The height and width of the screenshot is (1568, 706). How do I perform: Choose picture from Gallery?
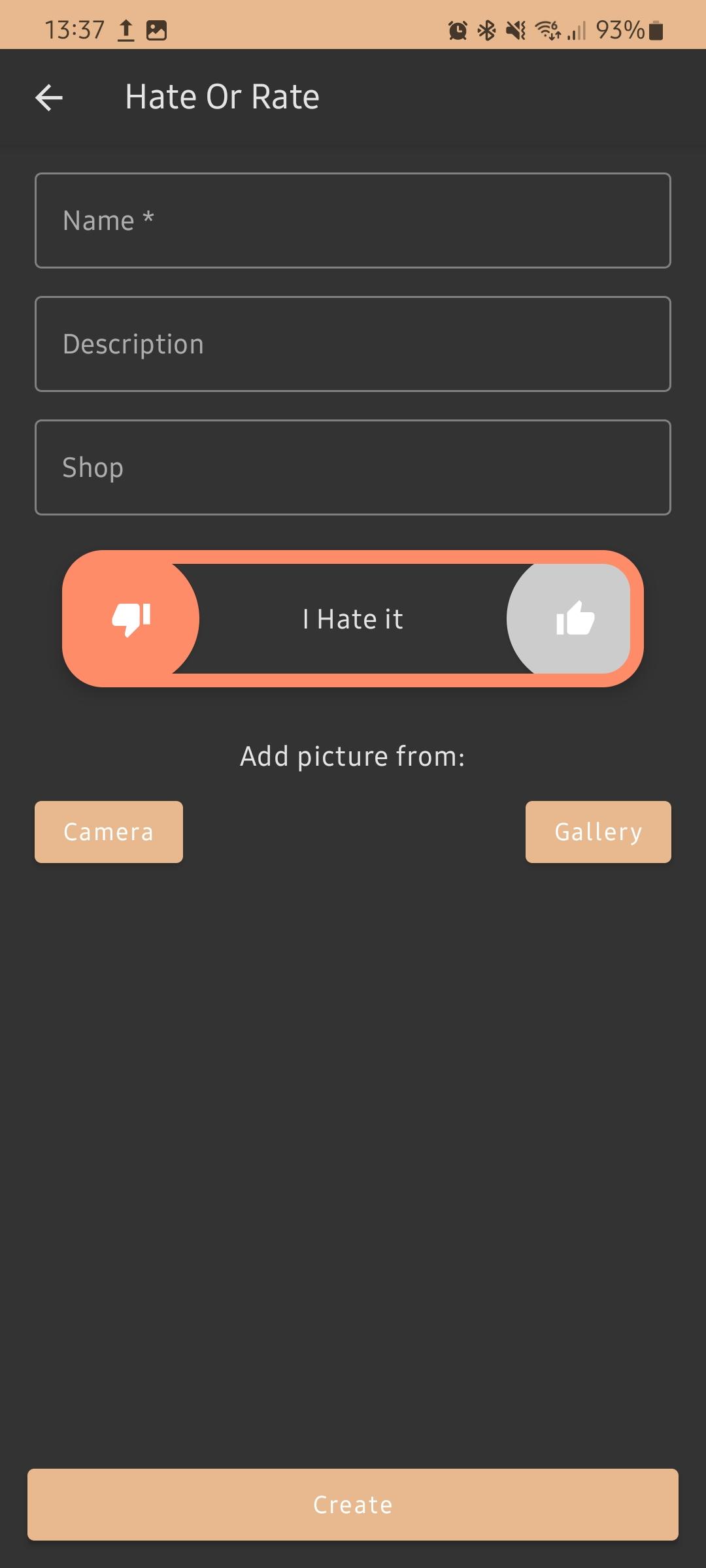[598, 832]
